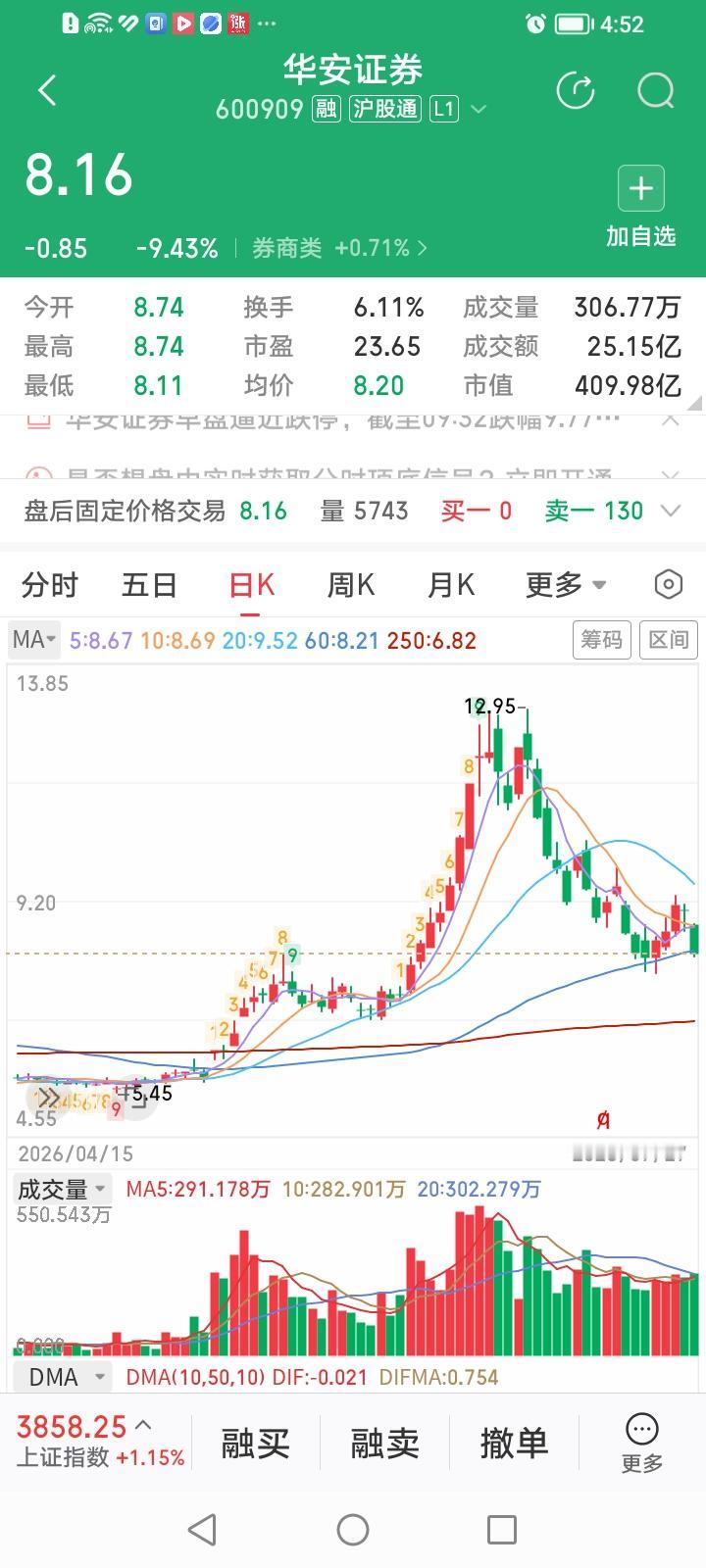
Task: Open 更多 options in bottom bar
Action: 642,1444
